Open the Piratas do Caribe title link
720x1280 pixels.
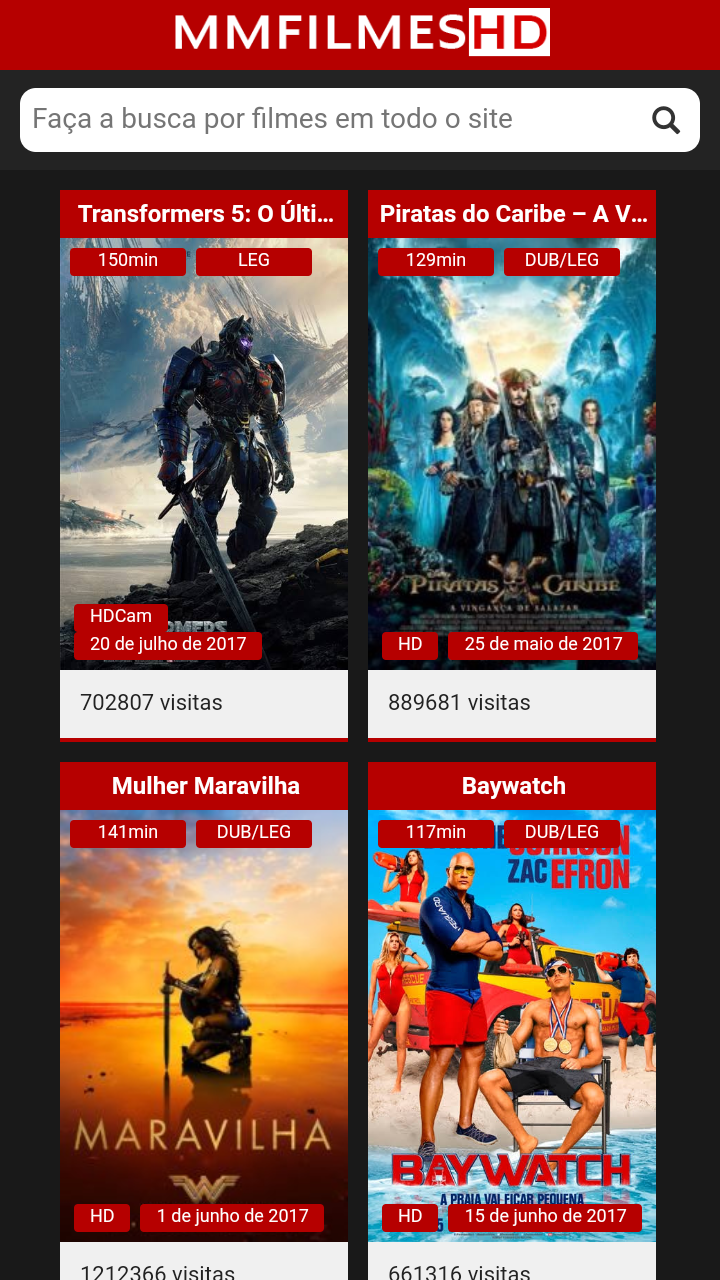pos(512,213)
